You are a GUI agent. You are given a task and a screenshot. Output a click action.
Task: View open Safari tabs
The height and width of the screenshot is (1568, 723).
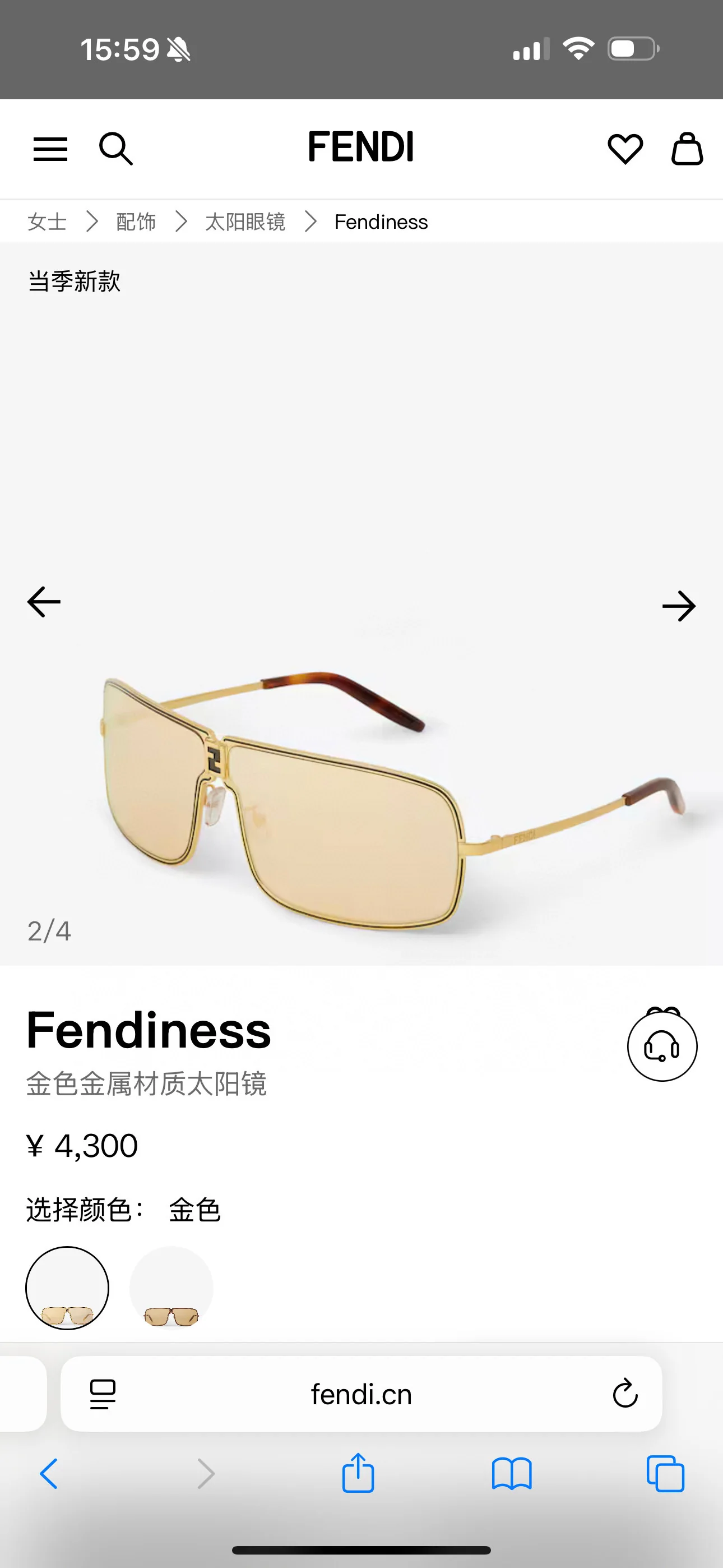tap(665, 1474)
